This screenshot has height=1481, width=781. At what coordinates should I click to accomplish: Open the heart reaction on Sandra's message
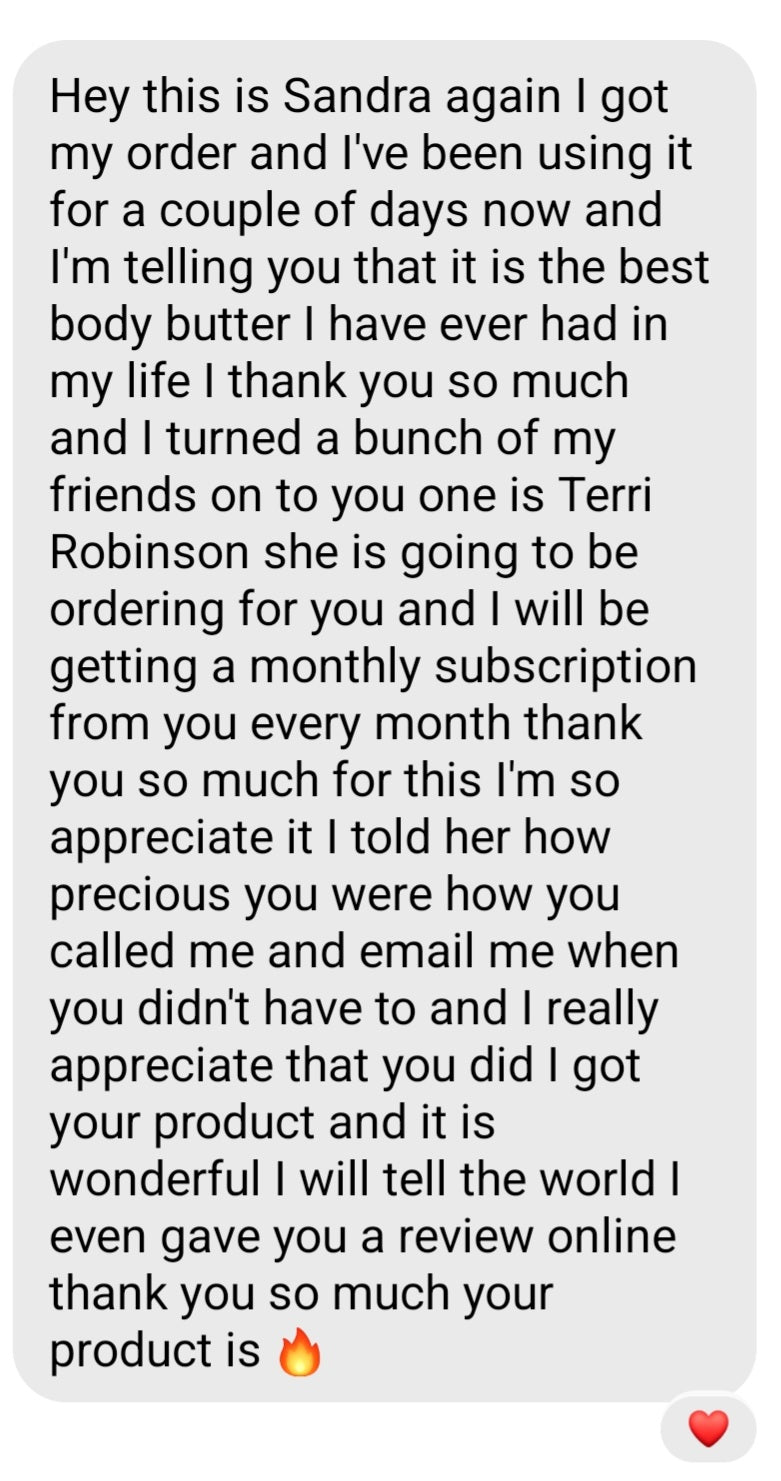pyautogui.click(x=708, y=1428)
